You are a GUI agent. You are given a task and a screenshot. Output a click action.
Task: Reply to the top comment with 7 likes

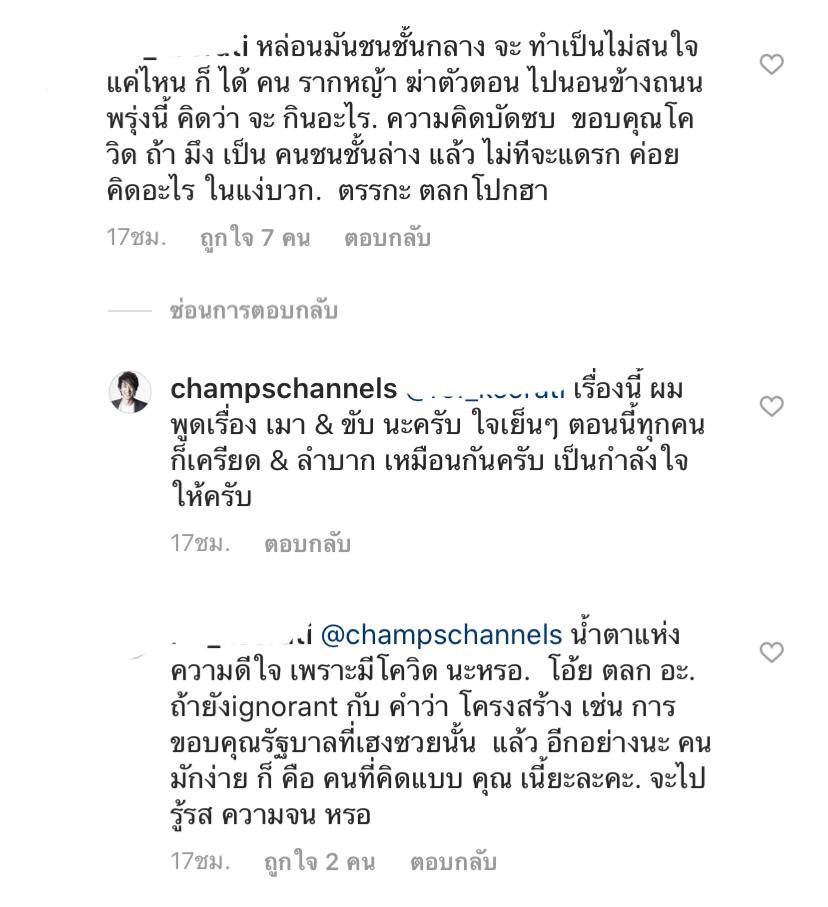pyautogui.click(x=387, y=238)
